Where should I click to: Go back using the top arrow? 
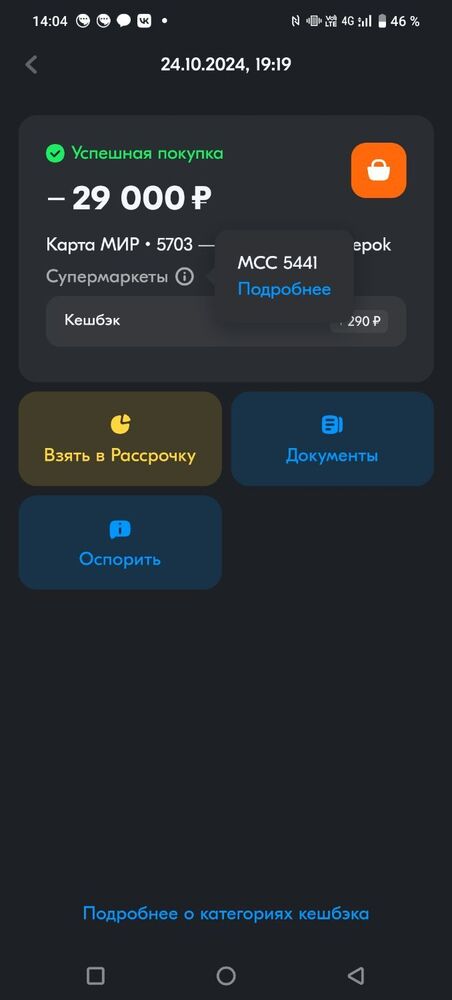pos(31,65)
